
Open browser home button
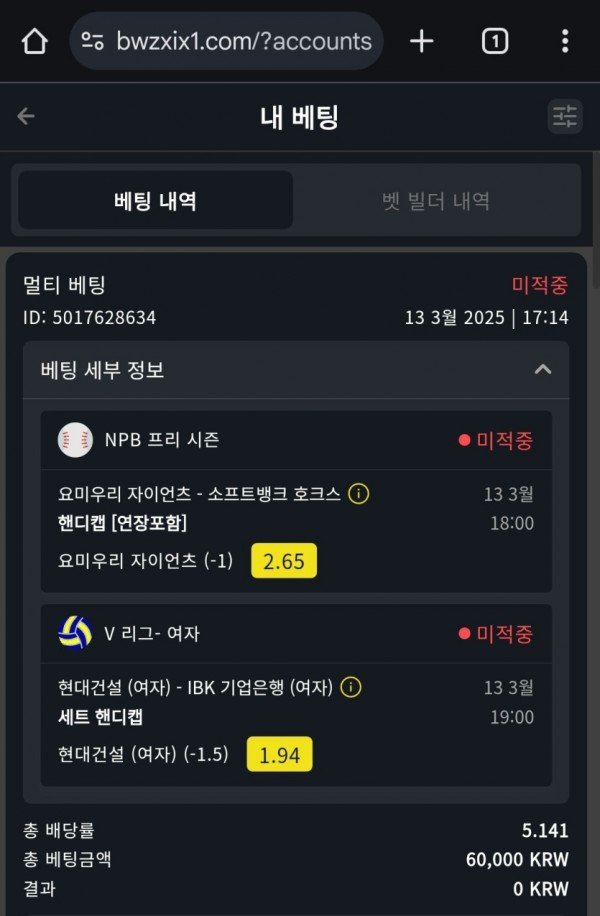tap(35, 41)
